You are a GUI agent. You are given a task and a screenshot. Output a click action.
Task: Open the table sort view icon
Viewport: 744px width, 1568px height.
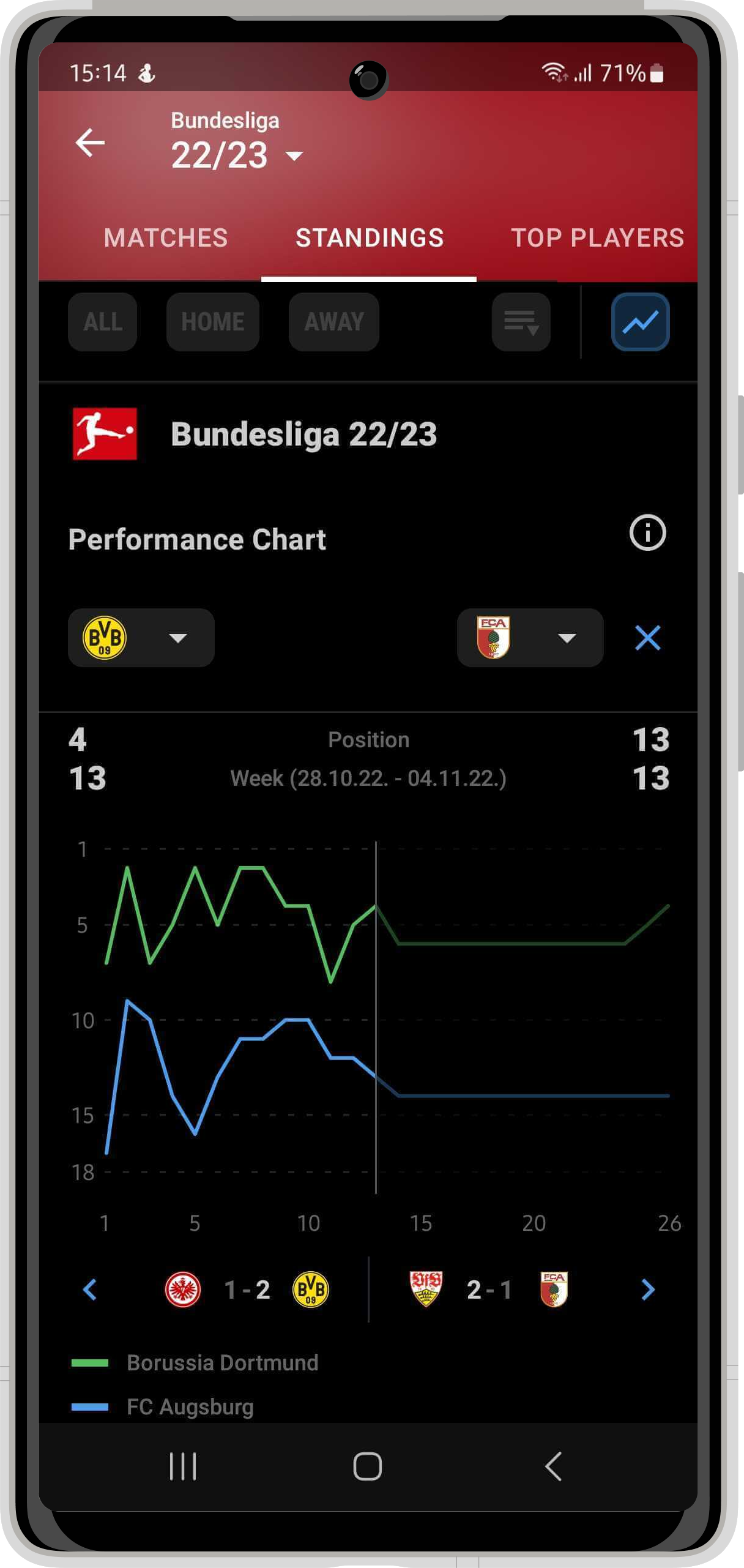(x=521, y=322)
